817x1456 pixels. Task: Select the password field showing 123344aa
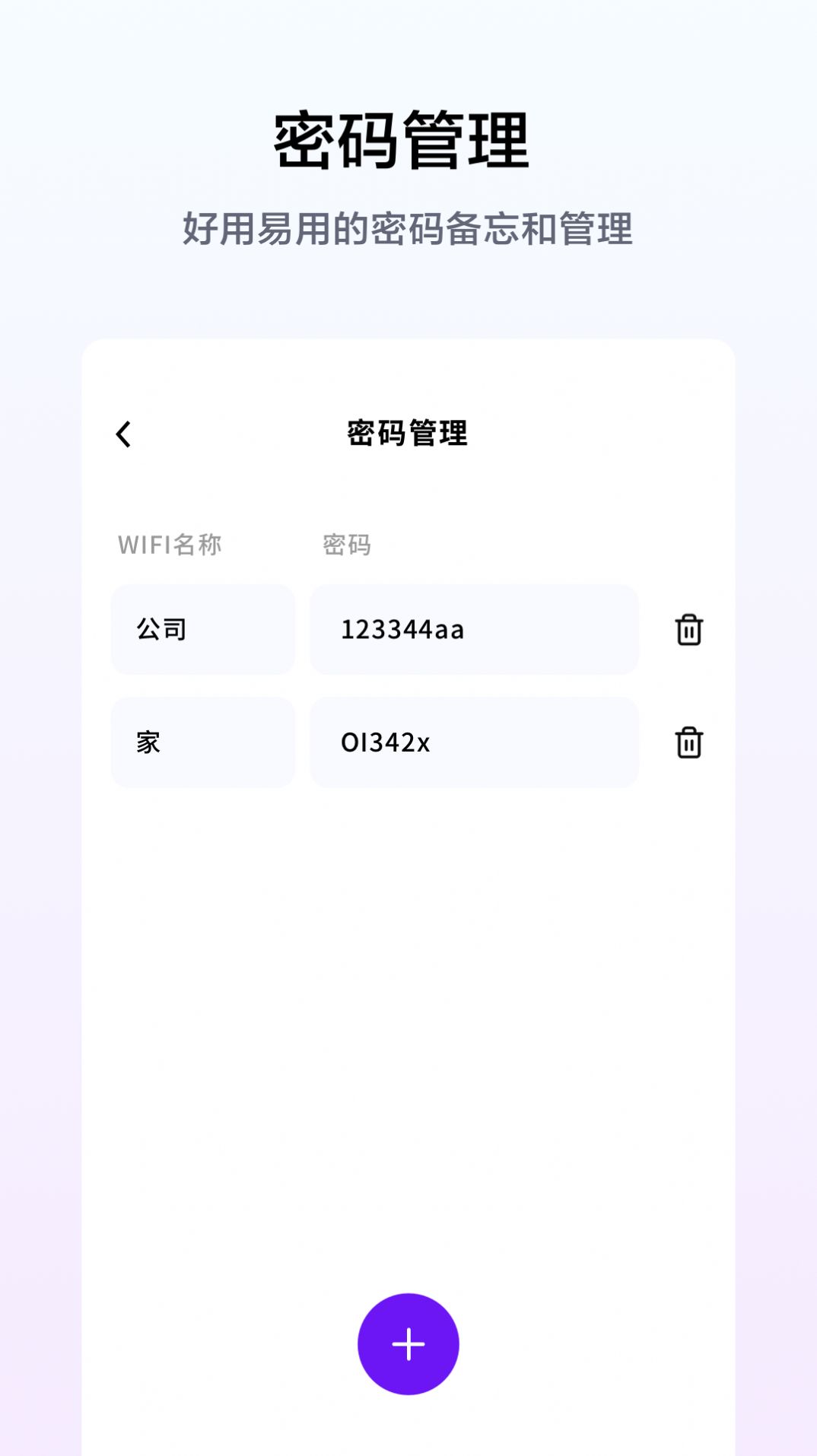point(474,630)
